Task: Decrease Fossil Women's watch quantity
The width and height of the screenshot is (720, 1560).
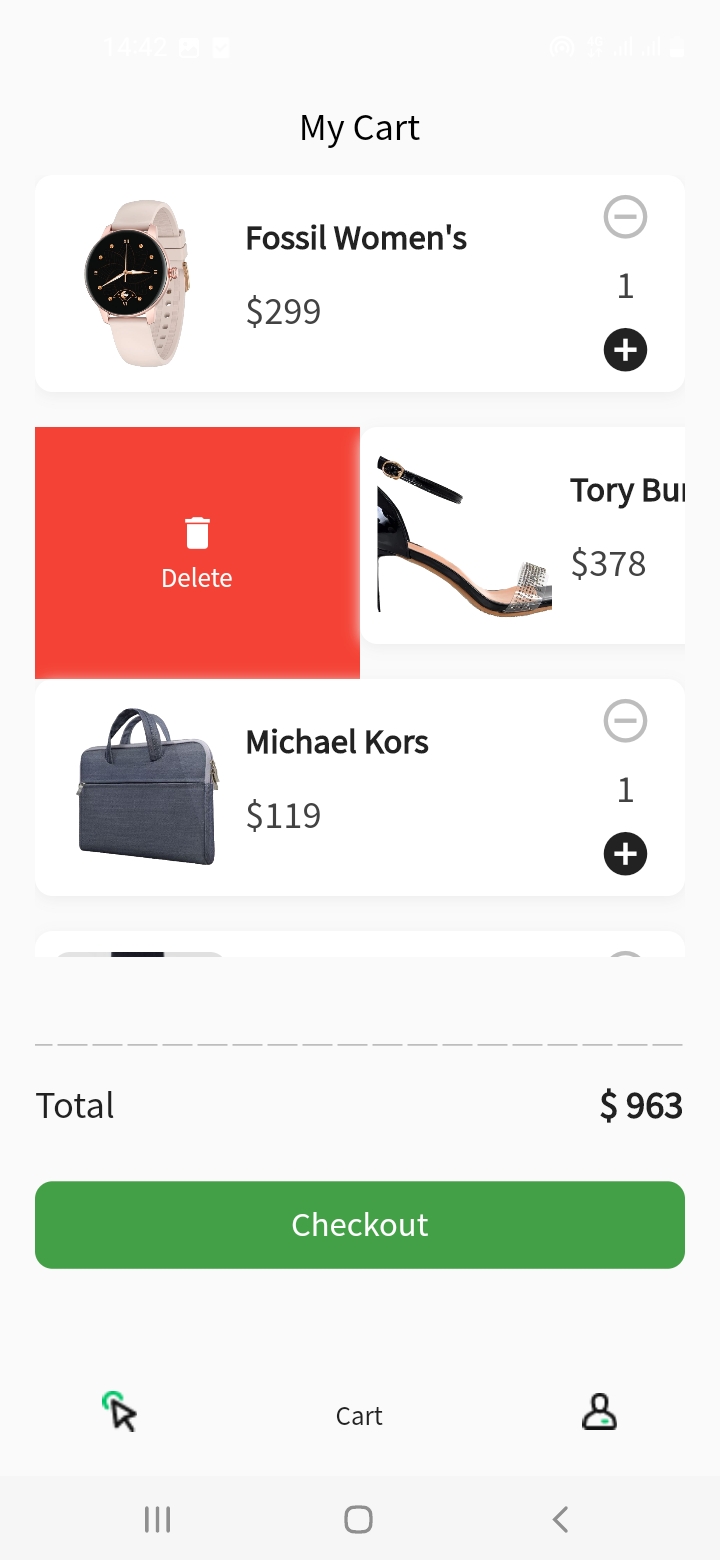Action: click(x=625, y=217)
